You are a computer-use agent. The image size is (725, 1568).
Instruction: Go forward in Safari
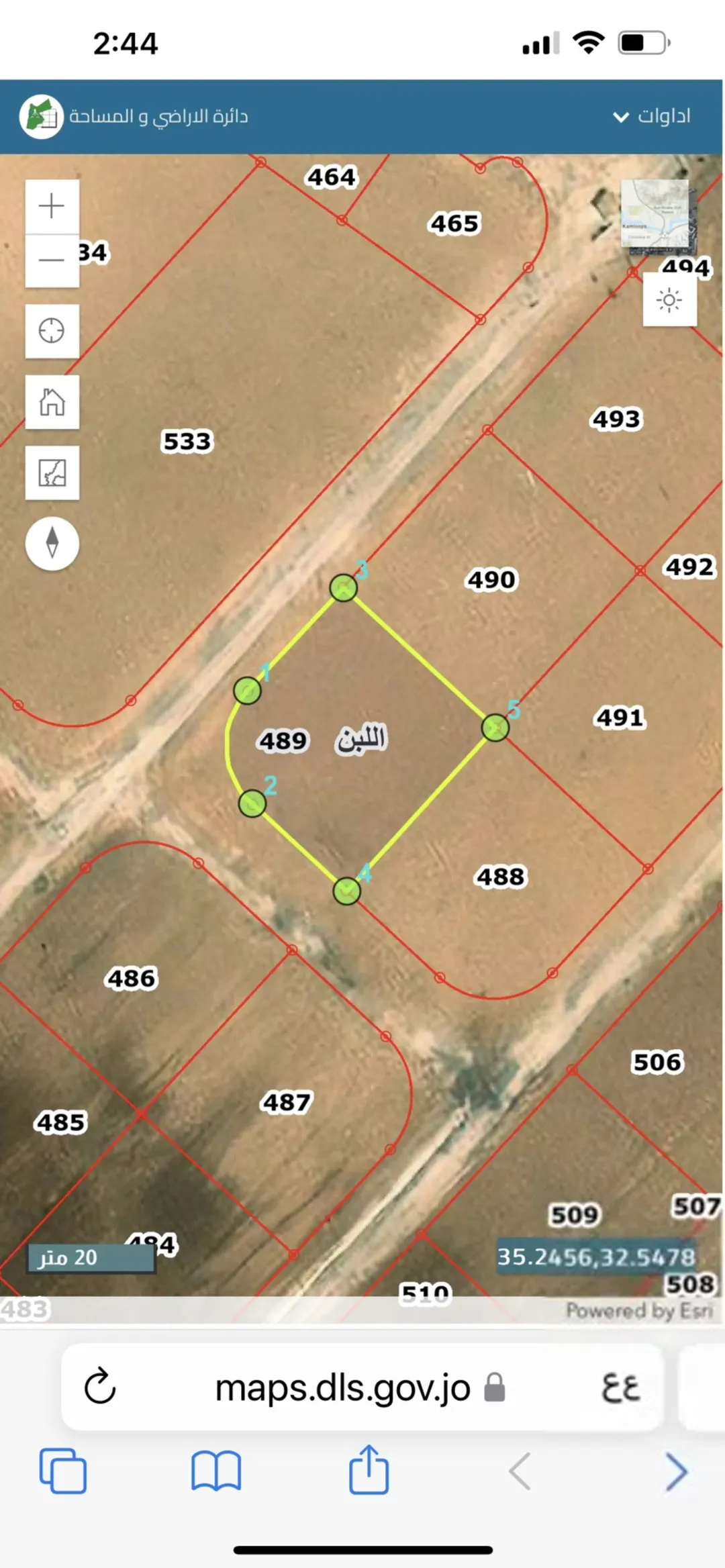tap(676, 1471)
